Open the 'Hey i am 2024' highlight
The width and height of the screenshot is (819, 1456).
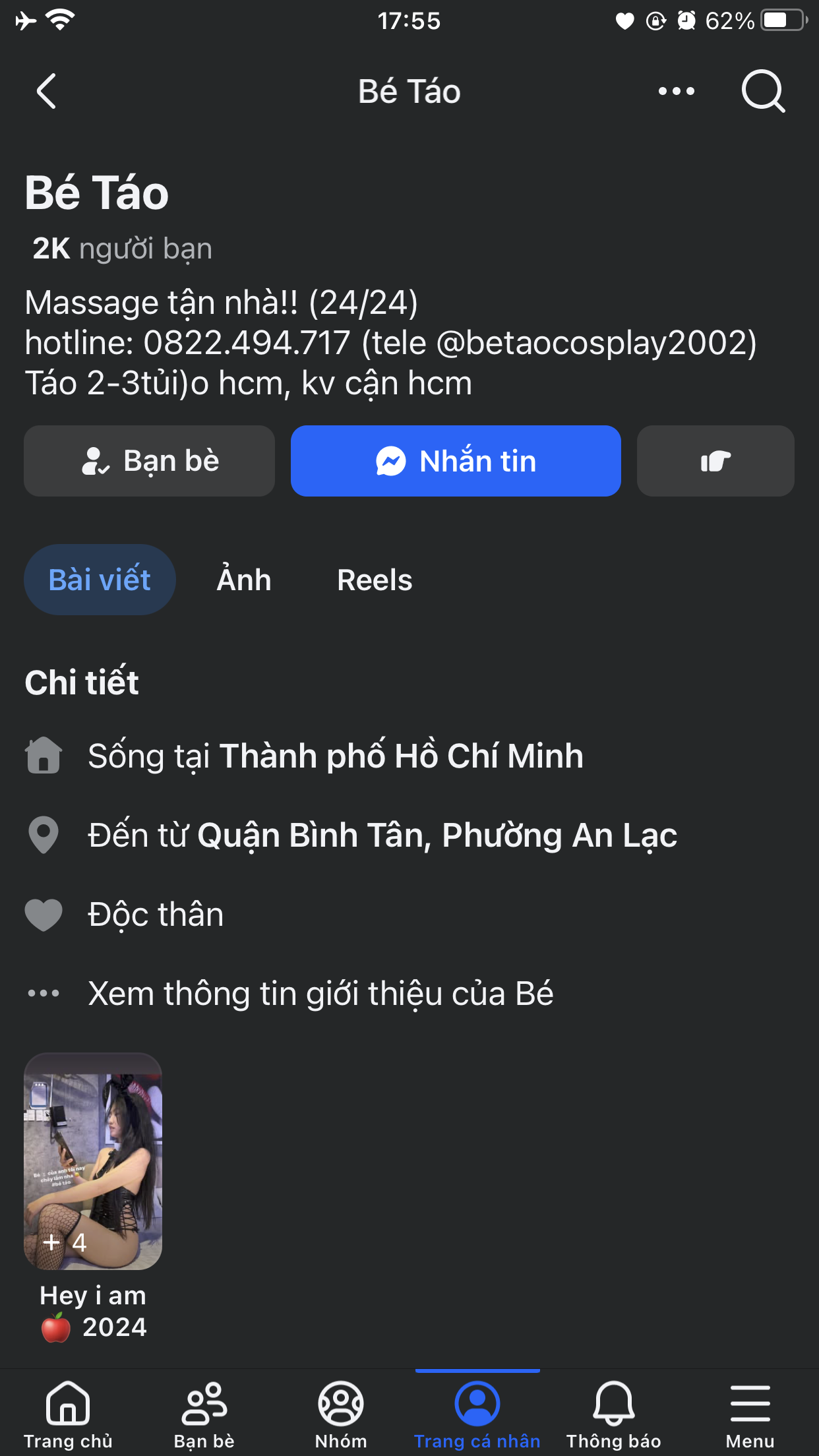(93, 1162)
